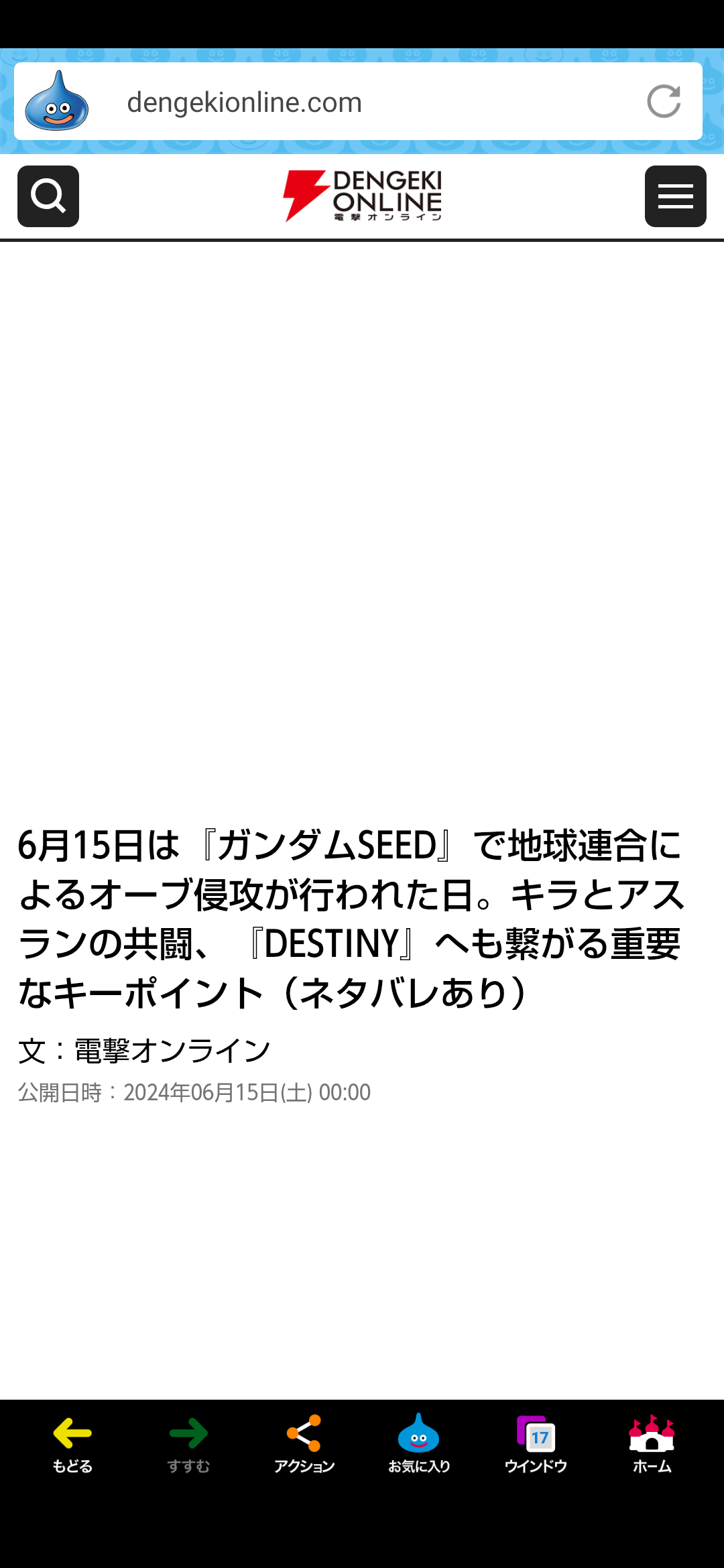The height and width of the screenshot is (1568, 724).
Task: Reload the current page
Action: (664, 102)
